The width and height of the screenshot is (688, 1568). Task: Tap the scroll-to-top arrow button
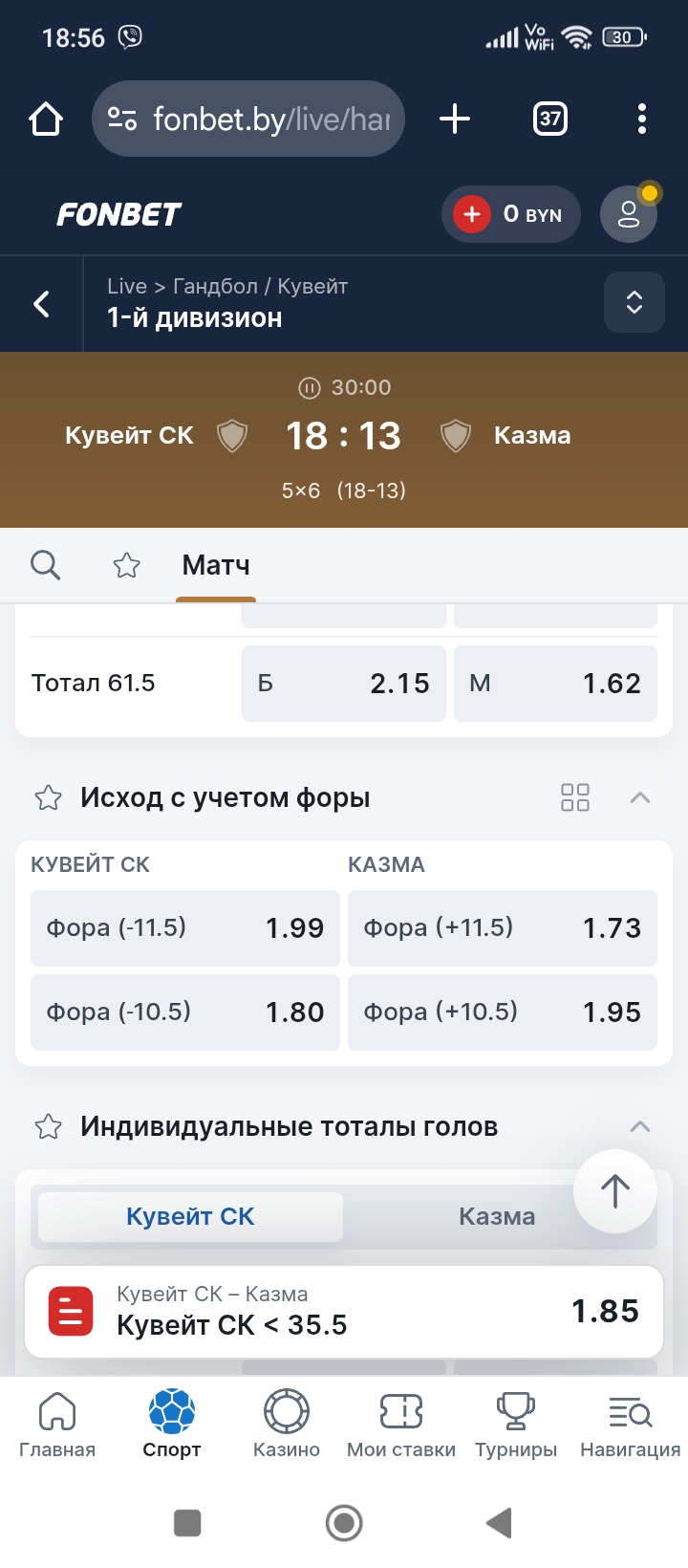(x=614, y=1191)
